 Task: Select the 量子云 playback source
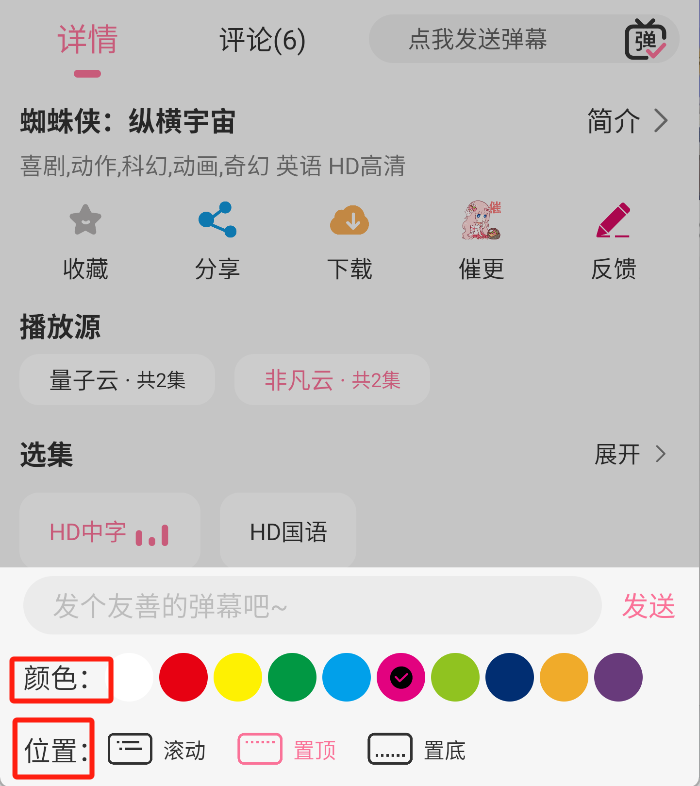click(117, 380)
